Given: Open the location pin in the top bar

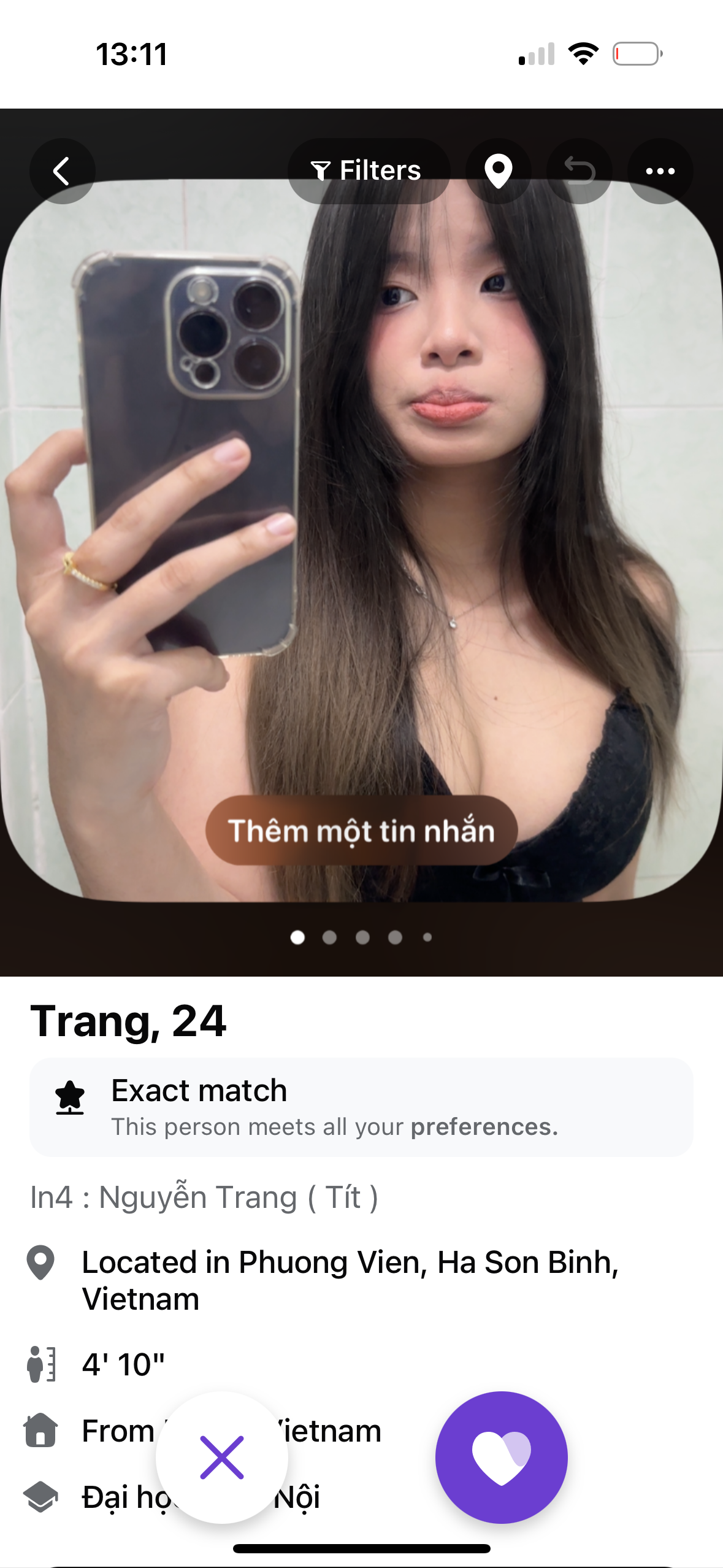Looking at the screenshot, I should point(499,171).
